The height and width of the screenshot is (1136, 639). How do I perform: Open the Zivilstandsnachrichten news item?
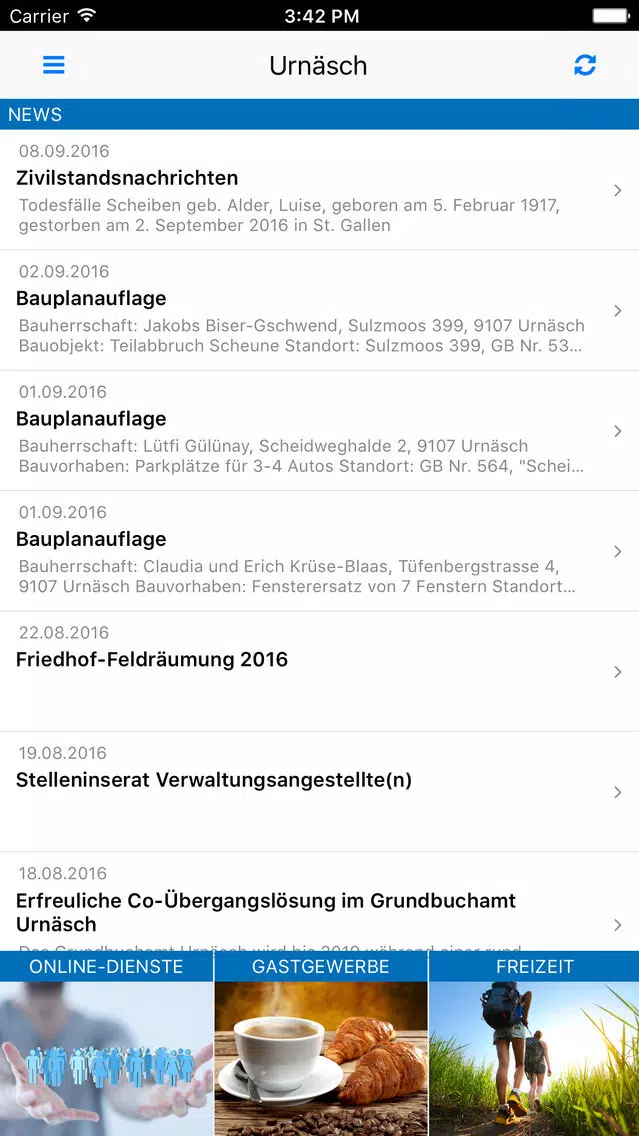pos(320,190)
